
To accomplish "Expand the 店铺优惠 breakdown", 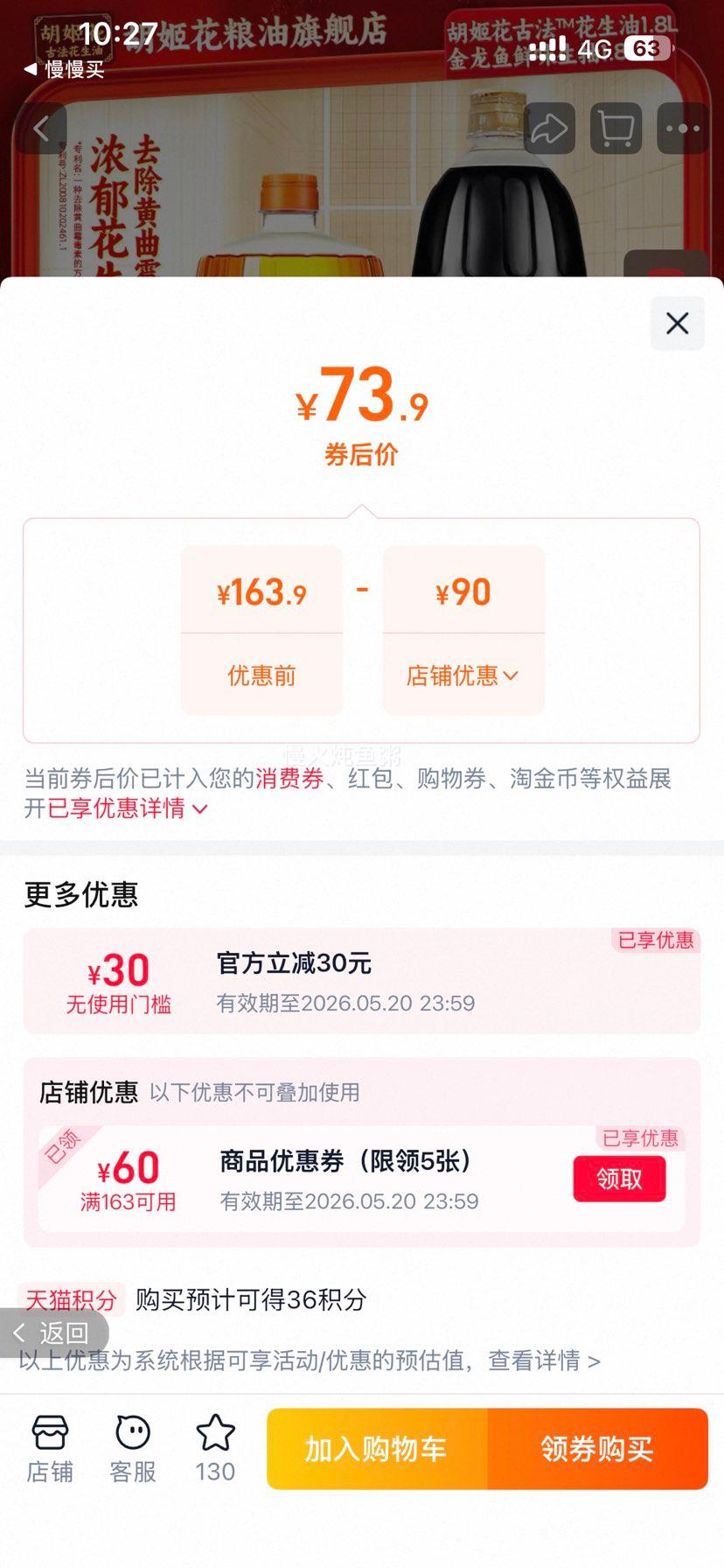I will [463, 675].
